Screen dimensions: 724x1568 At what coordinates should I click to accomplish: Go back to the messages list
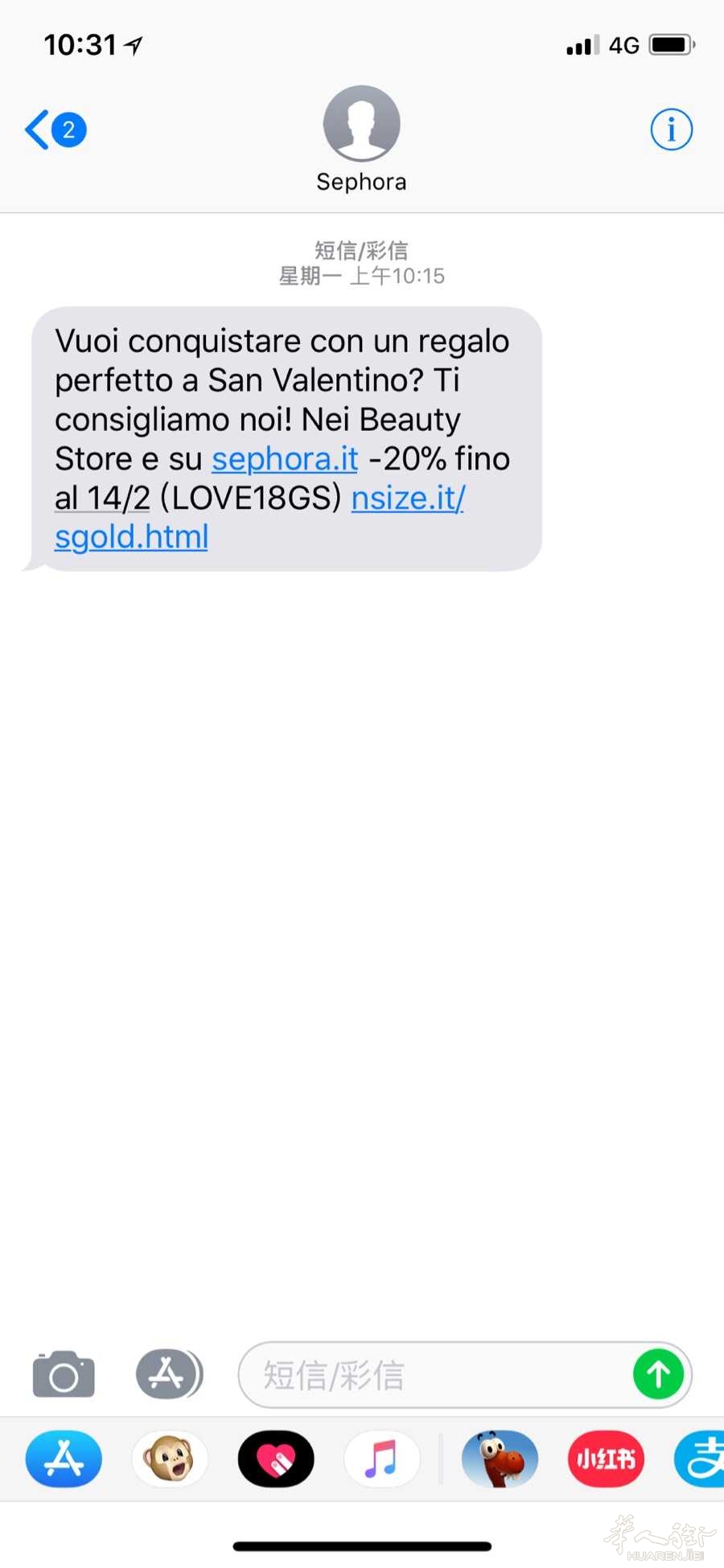click(x=55, y=129)
